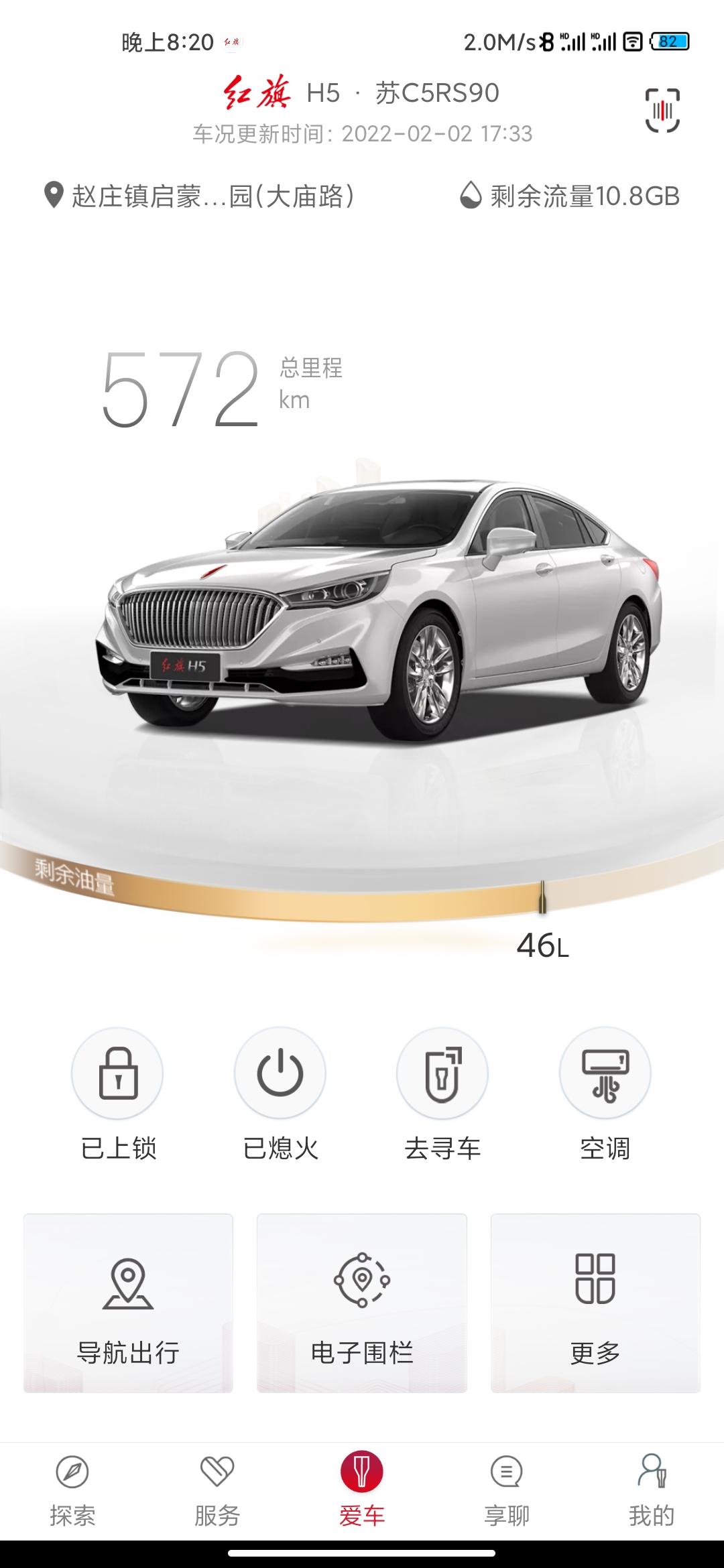Screen dimensions: 724x1568
Task: Open the 更多 more functions card
Action: [x=595, y=1303]
